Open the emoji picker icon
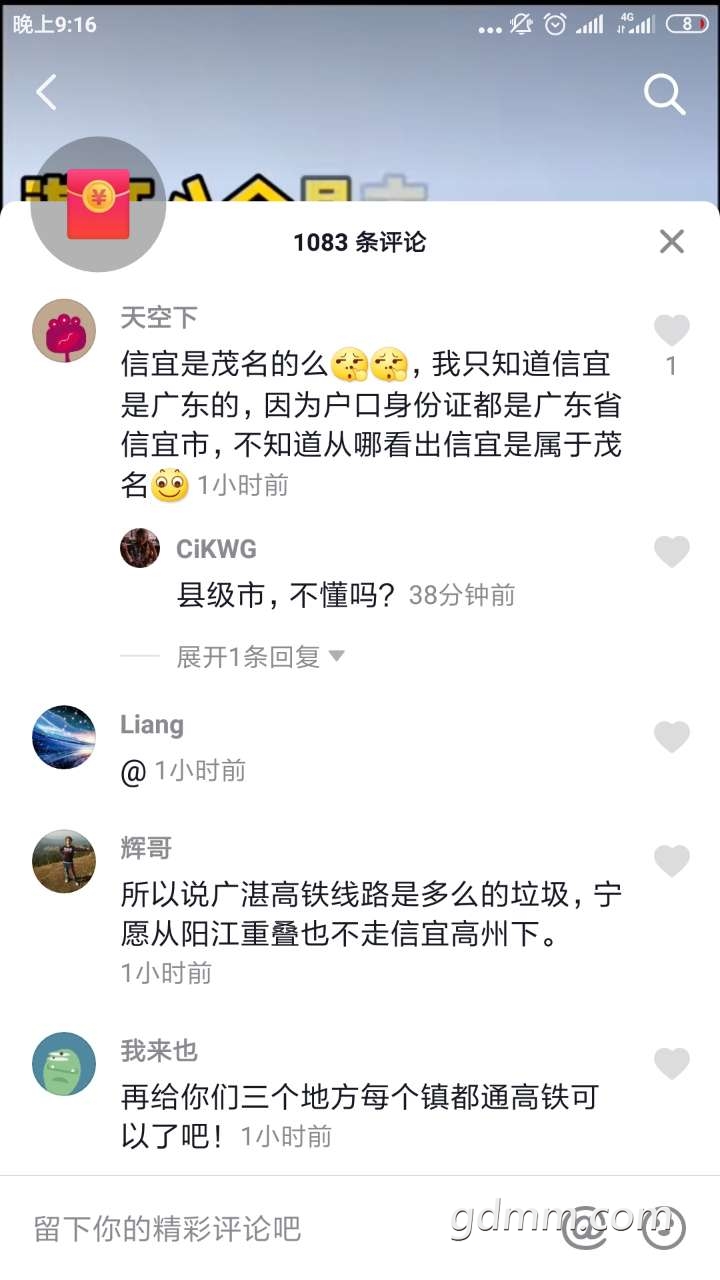 pos(662,1228)
